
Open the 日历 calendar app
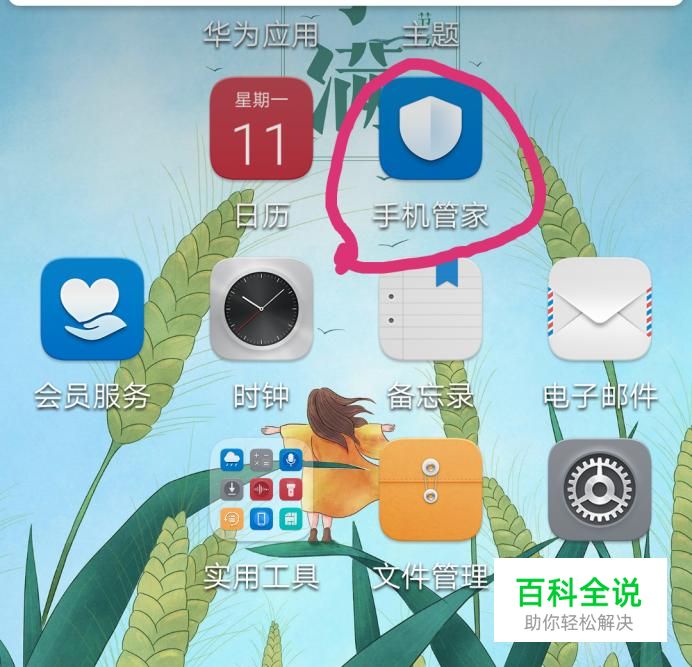[x=261, y=130]
